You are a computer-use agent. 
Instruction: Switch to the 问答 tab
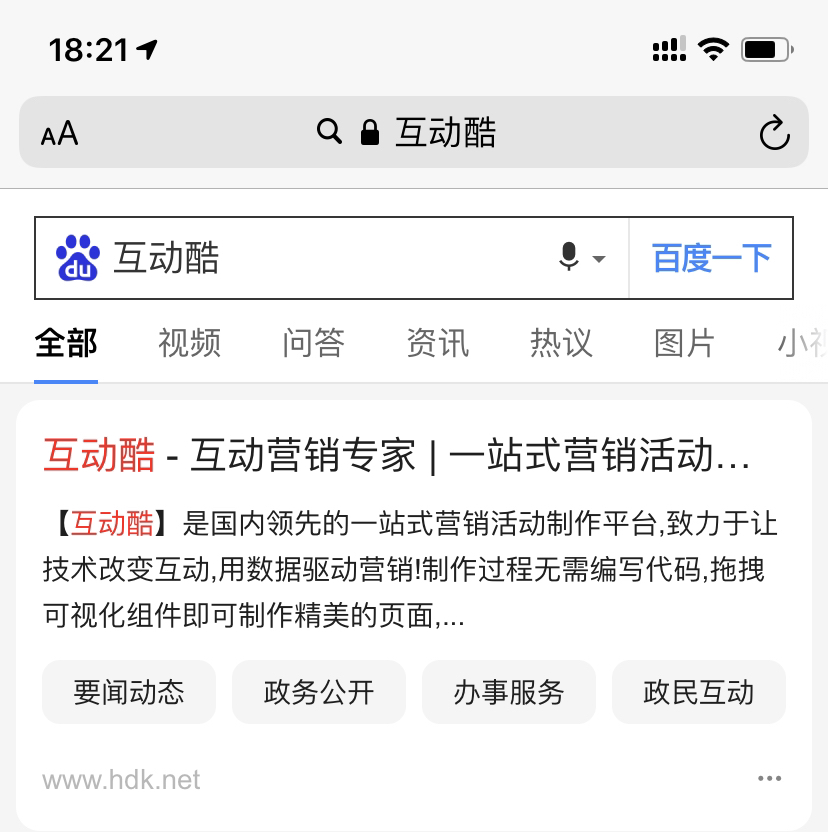click(x=313, y=344)
